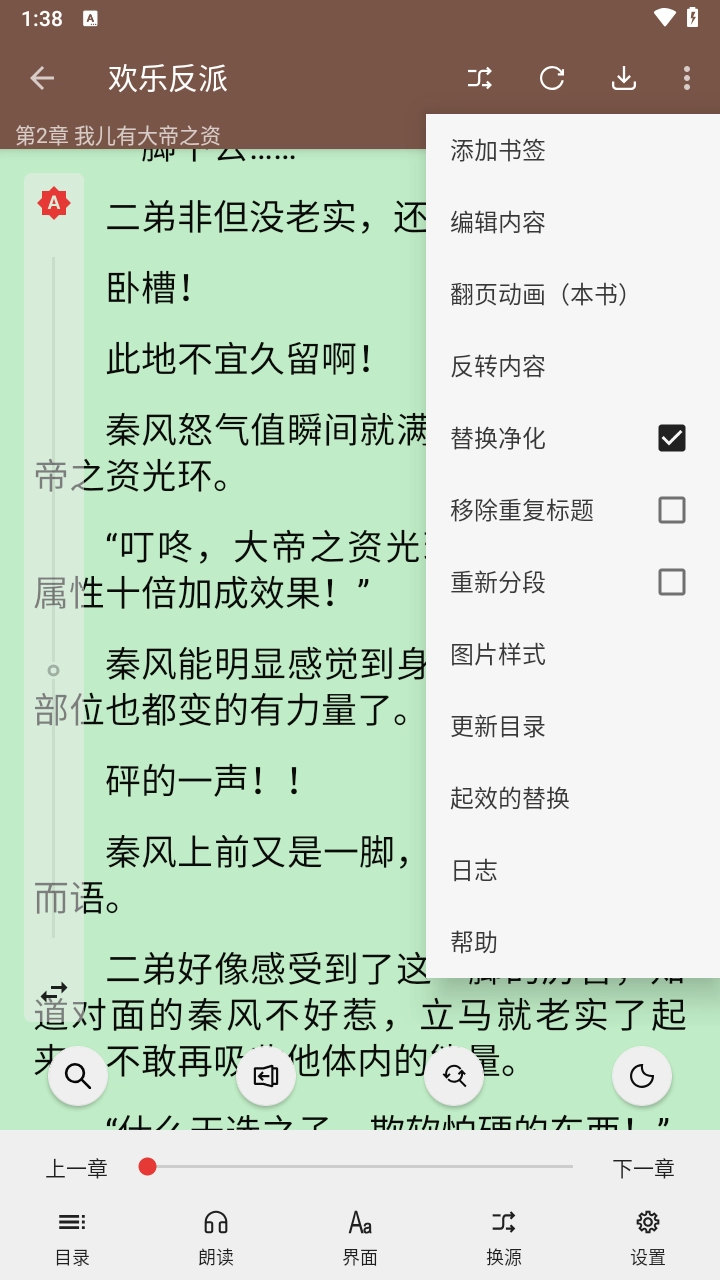This screenshot has width=720, height=1280.
Task: Tap the download book icon in toolbar
Action: click(x=623, y=77)
